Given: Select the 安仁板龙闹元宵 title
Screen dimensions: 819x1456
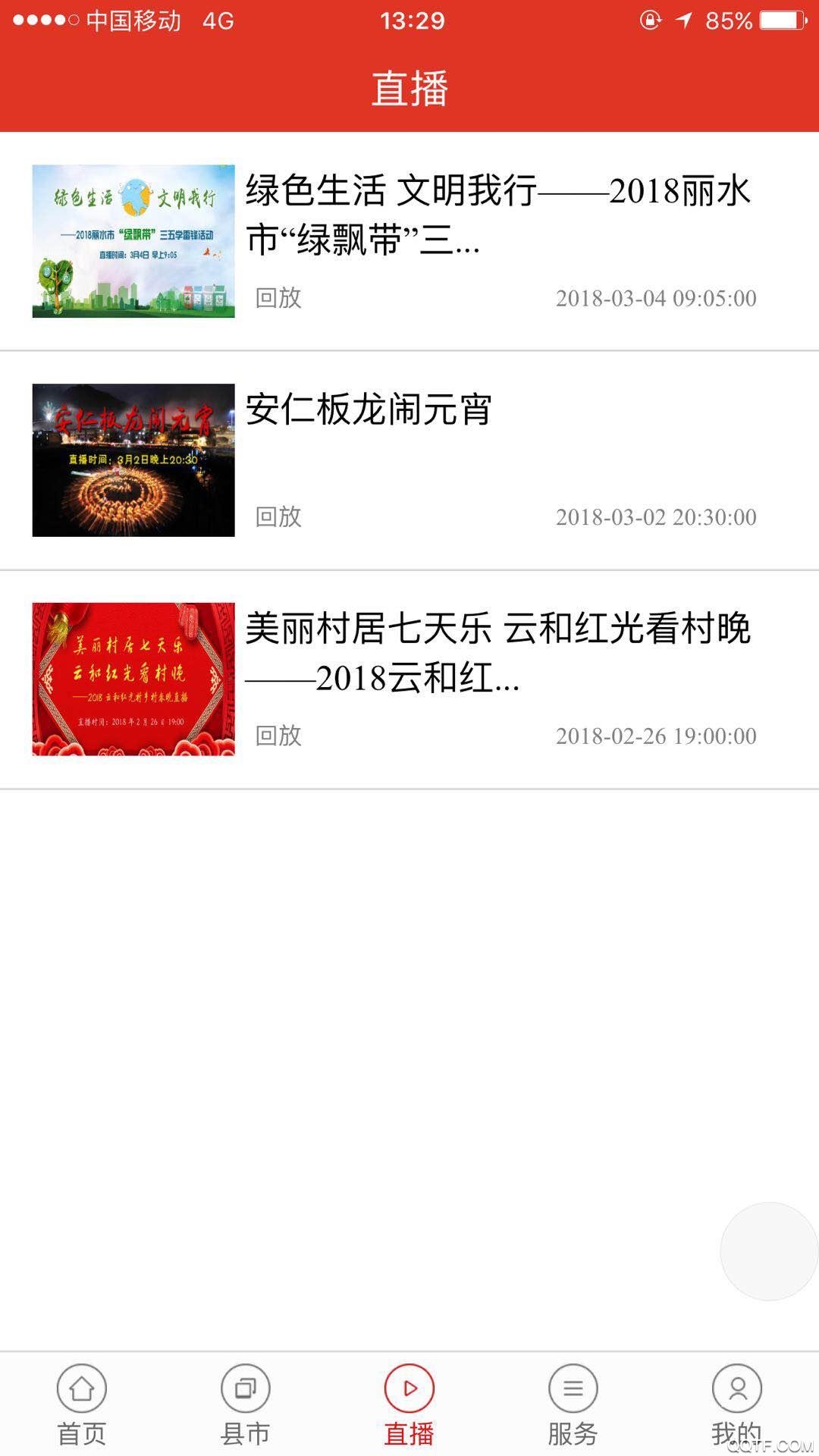Looking at the screenshot, I should click(x=369, y=411).
